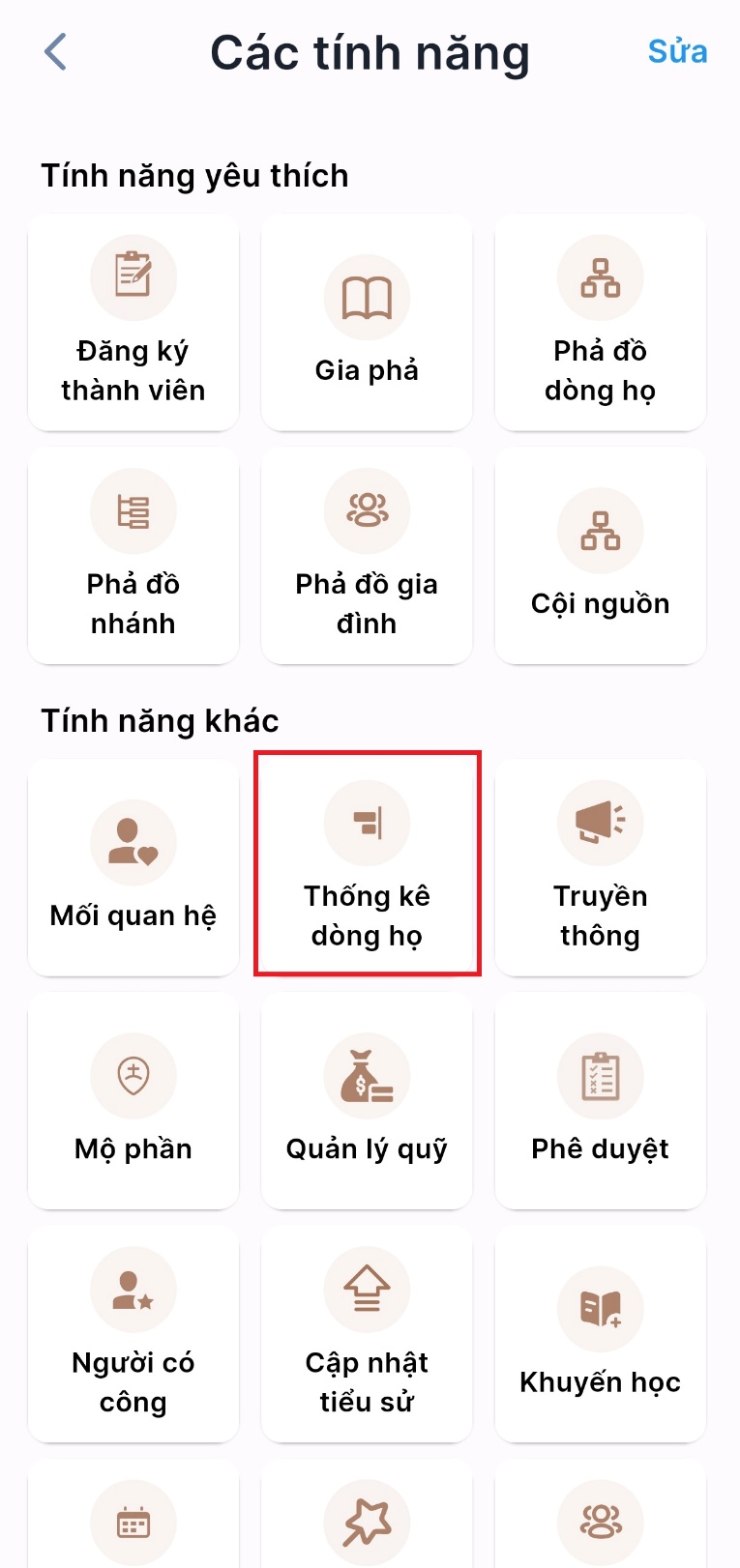
Task: Open Cập nhật tiểu sử
Action: point(367,1335)
